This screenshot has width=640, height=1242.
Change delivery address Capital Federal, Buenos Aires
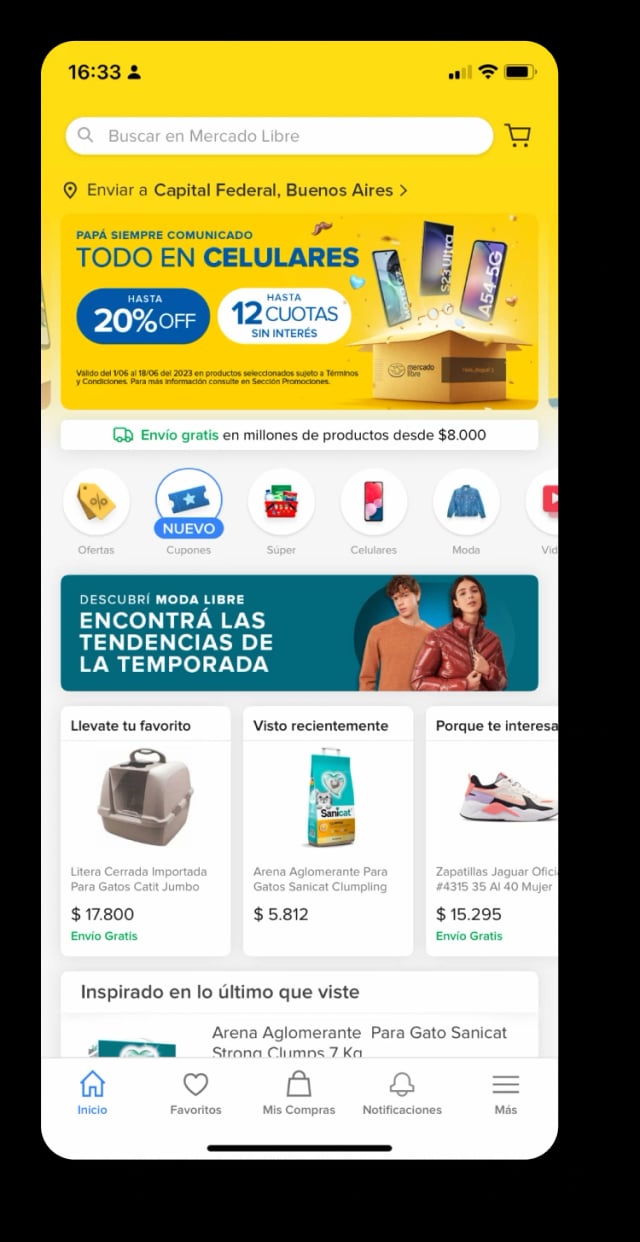click(236, 190)
